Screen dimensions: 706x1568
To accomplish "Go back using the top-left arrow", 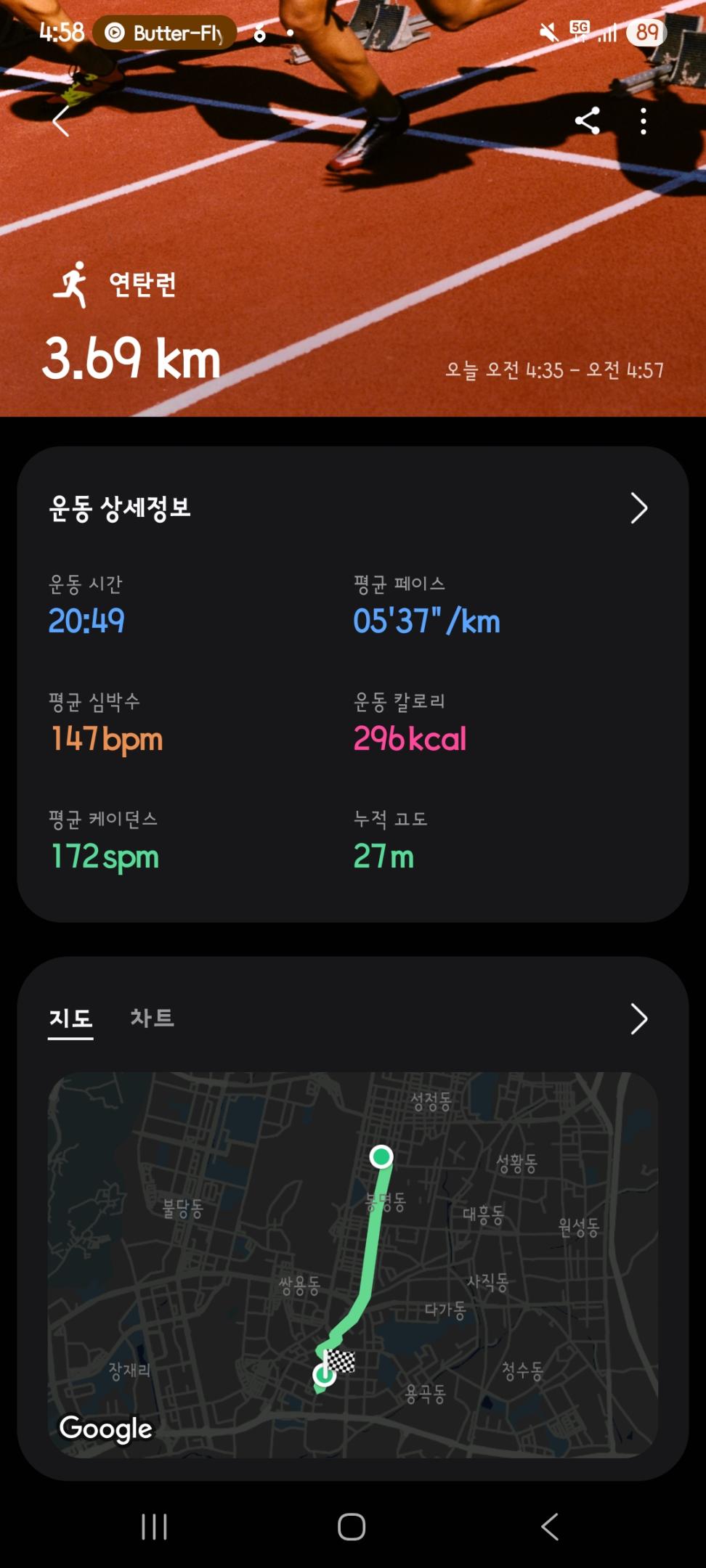I will (x=61, y=121).
